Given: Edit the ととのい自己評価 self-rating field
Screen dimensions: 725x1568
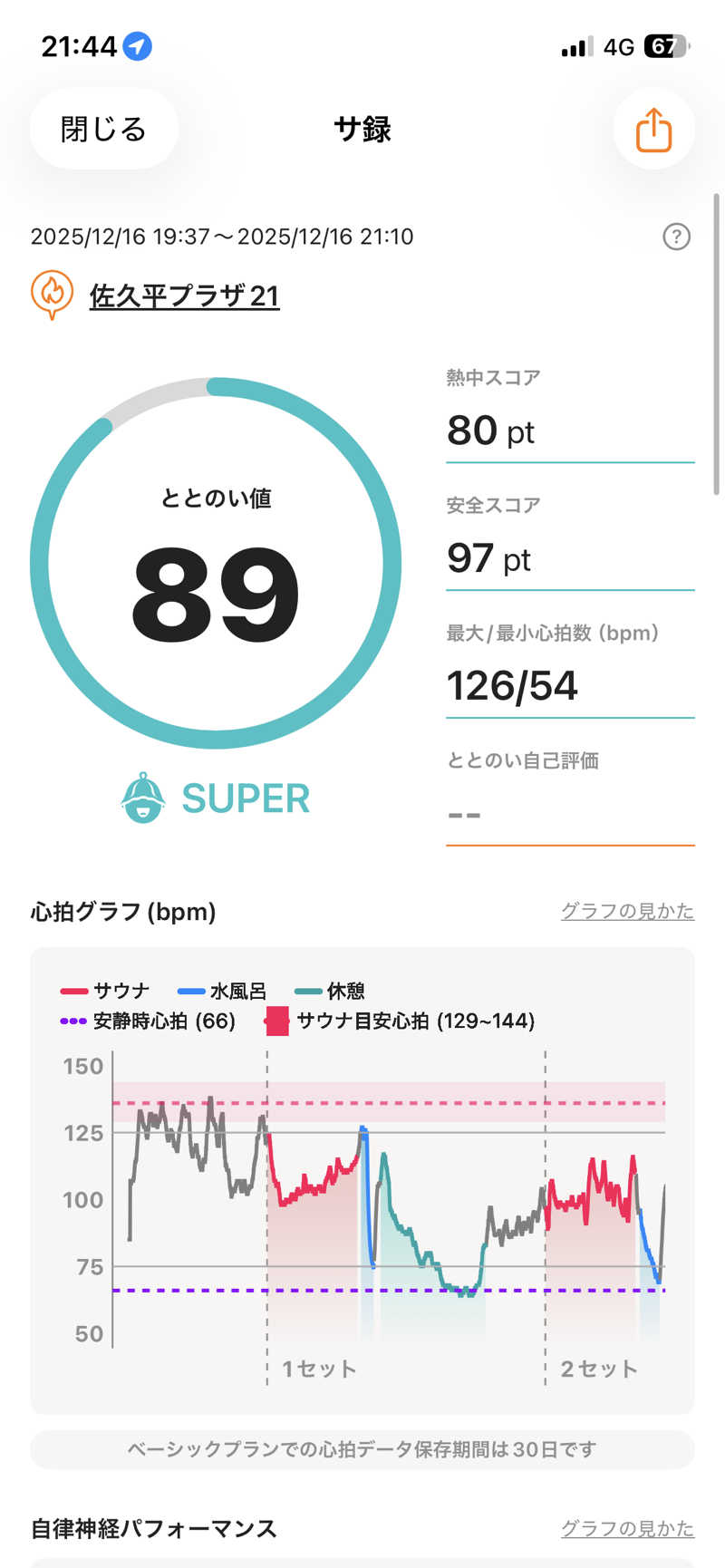Looking at the screenshot, I should (x=569, y=813).
